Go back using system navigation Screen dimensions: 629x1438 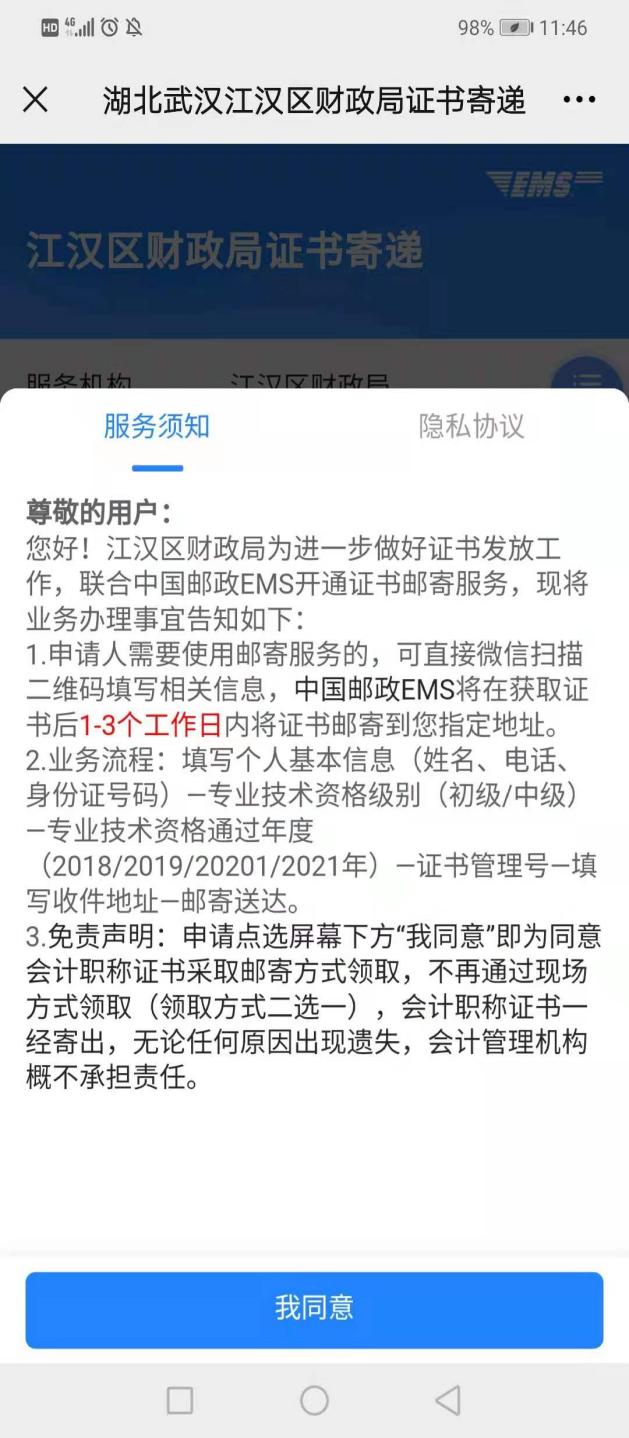coord(449,1401)
